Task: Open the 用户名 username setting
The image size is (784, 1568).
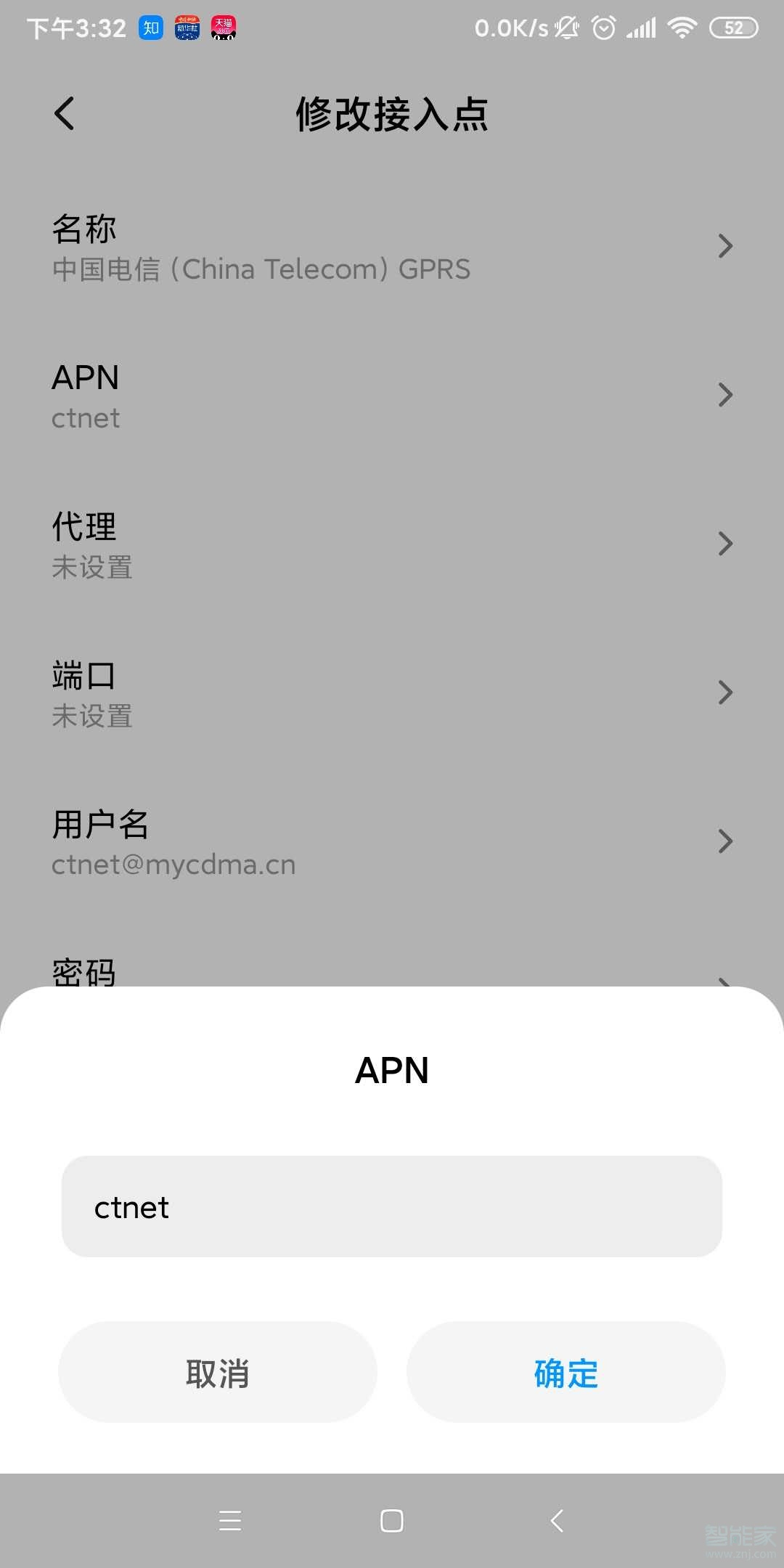Action: tap(392, 842)
